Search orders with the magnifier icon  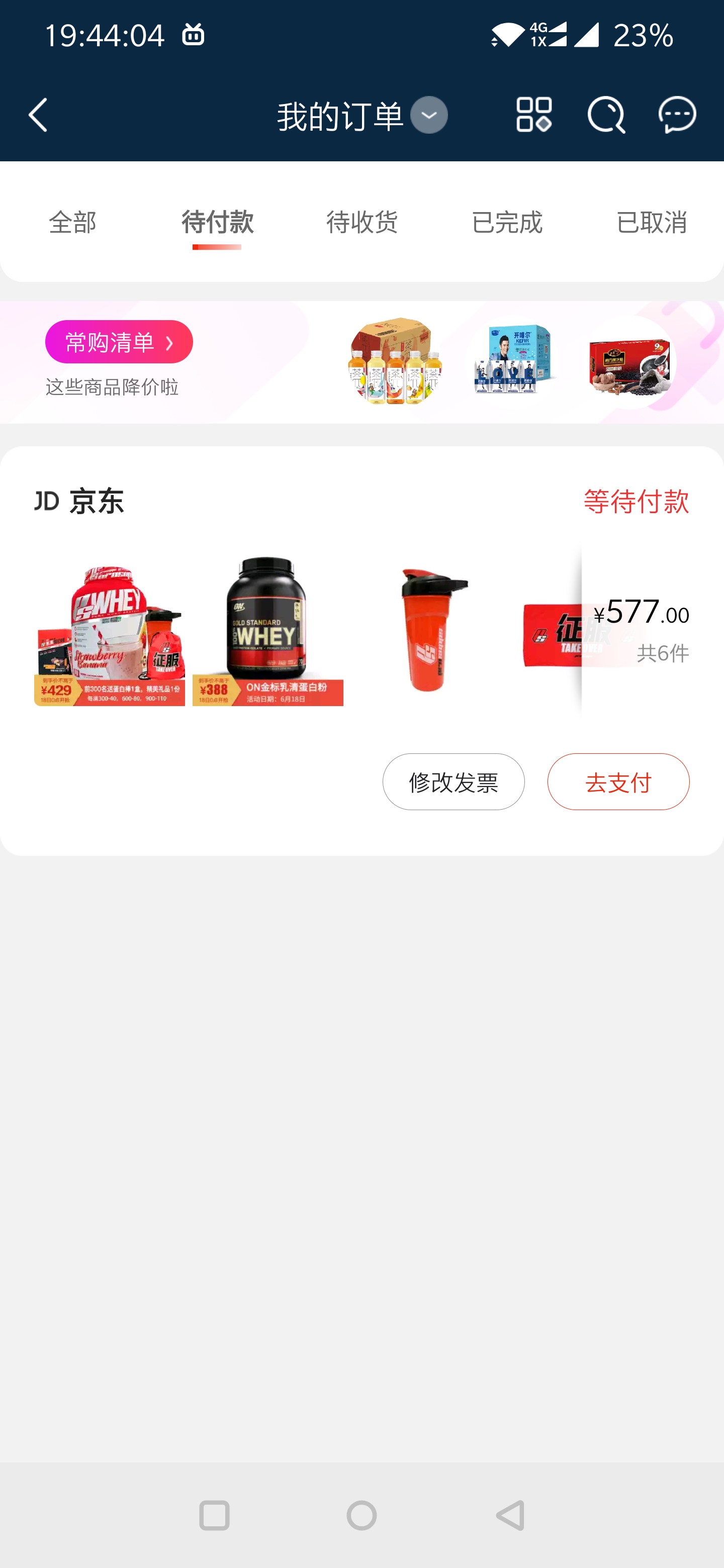[606, 115]
